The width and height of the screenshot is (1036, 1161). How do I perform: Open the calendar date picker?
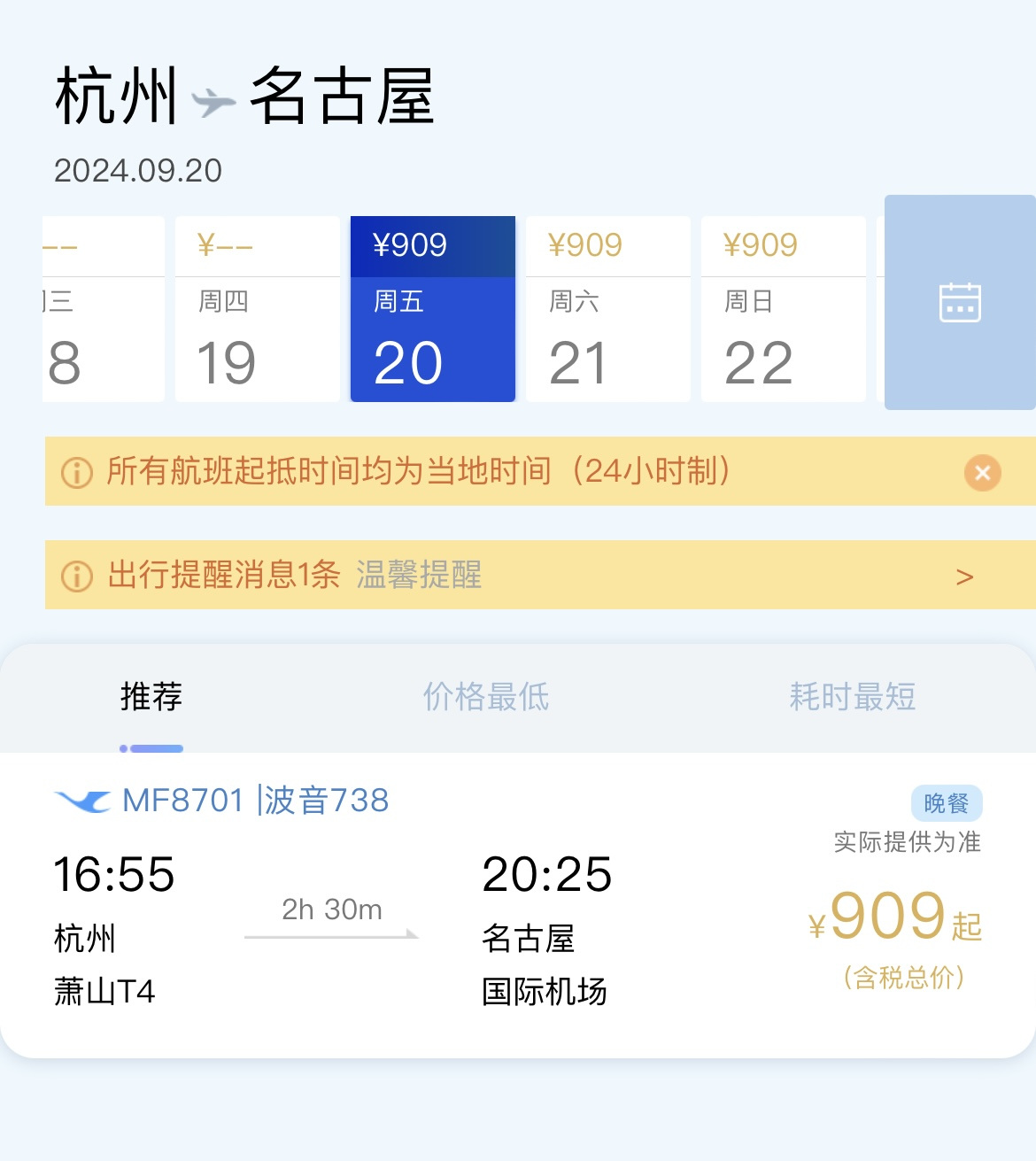coord(960,303)
